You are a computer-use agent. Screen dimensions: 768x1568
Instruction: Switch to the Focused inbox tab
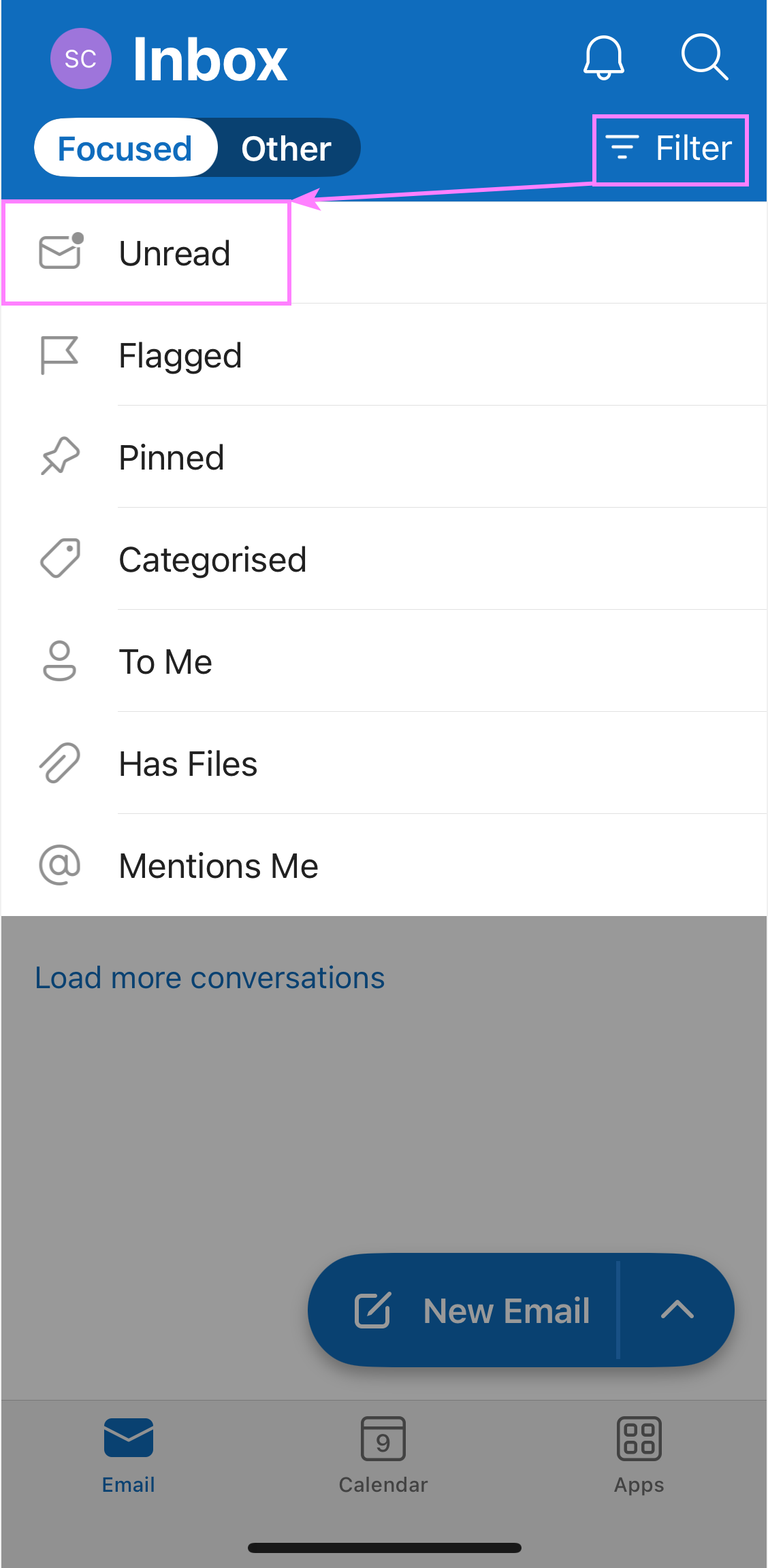pos(125,148)
